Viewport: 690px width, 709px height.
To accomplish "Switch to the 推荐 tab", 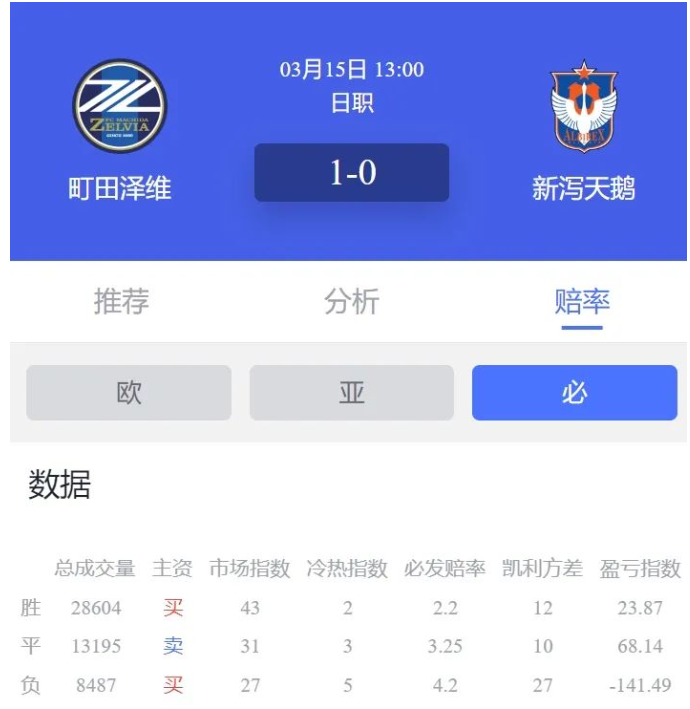I will pos(121,301).
